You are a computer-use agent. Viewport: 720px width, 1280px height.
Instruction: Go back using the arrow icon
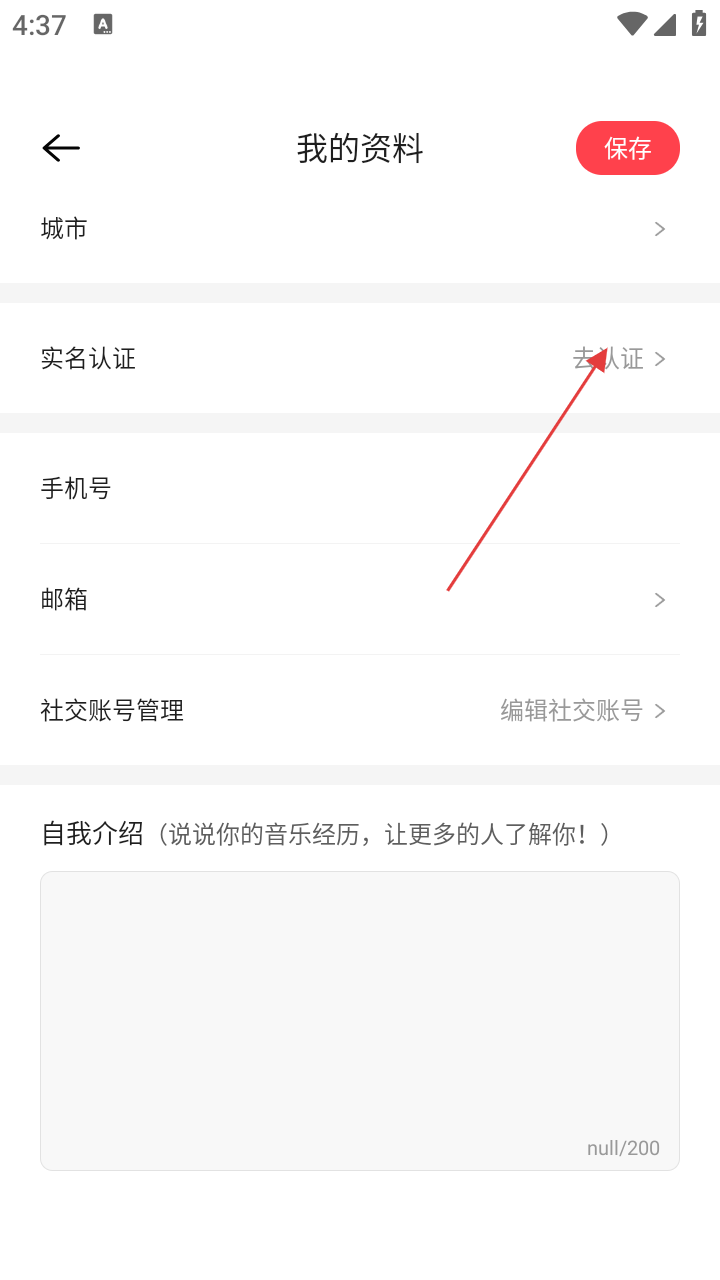61,149
